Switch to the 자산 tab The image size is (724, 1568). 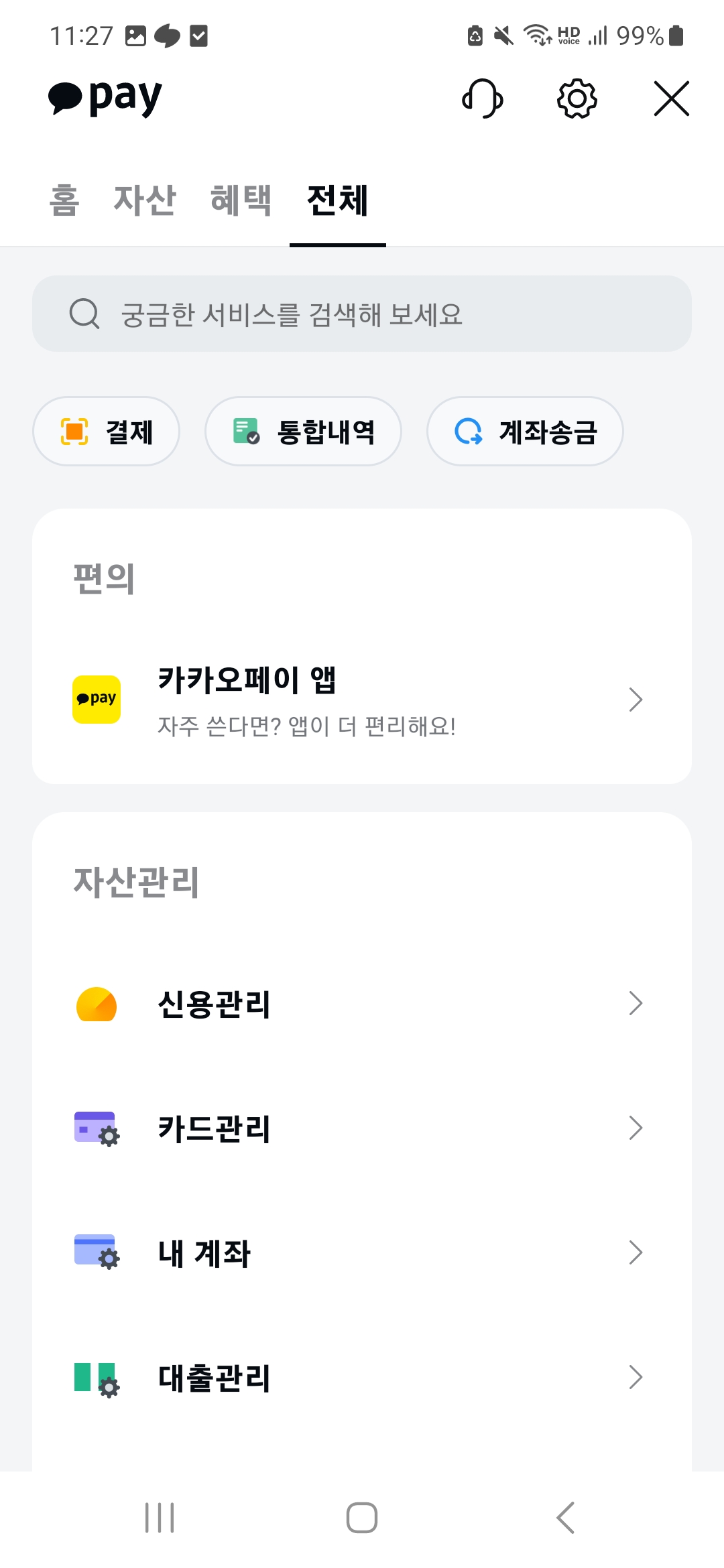pos(145,200)
